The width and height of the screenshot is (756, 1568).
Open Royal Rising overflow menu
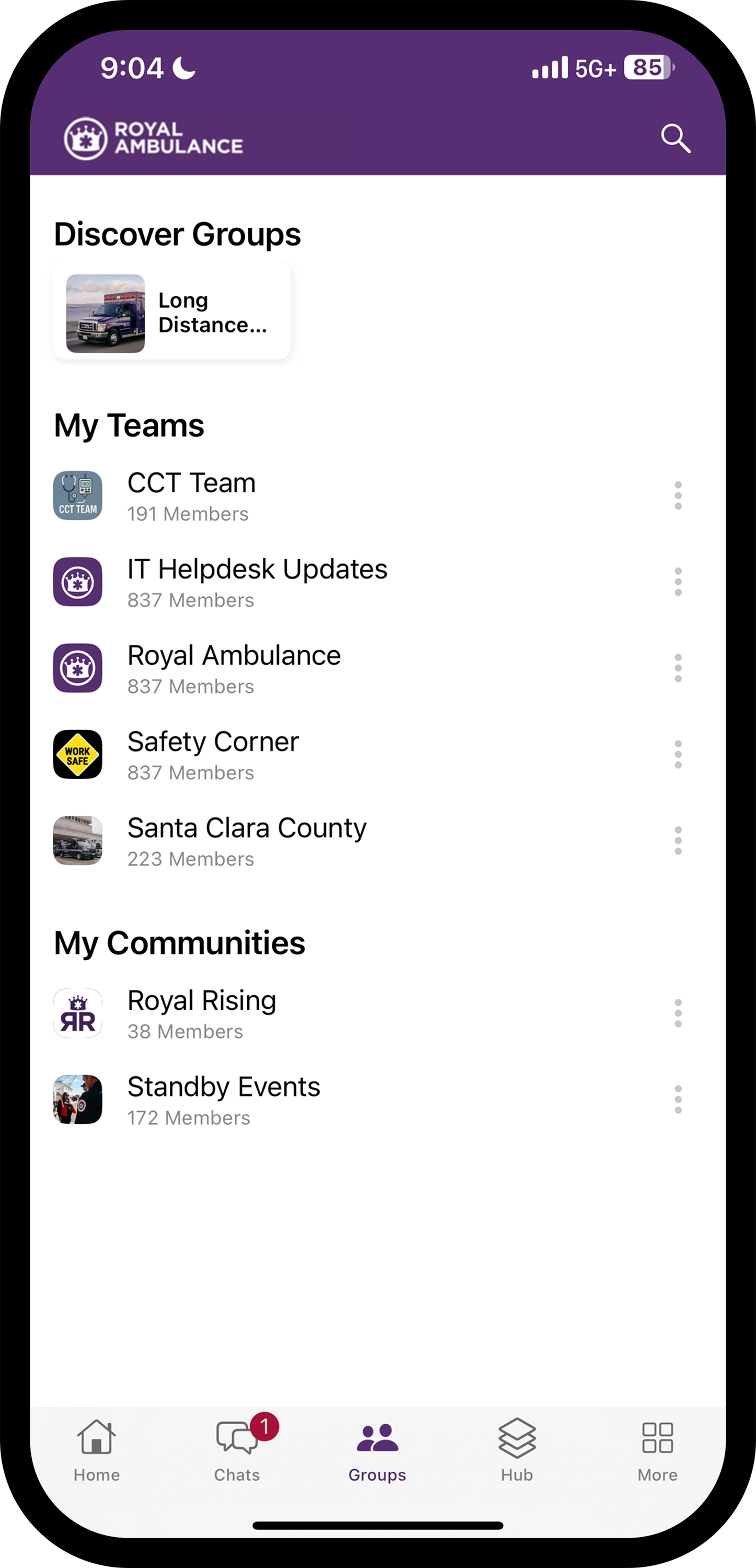click(x=678, y=1013)
